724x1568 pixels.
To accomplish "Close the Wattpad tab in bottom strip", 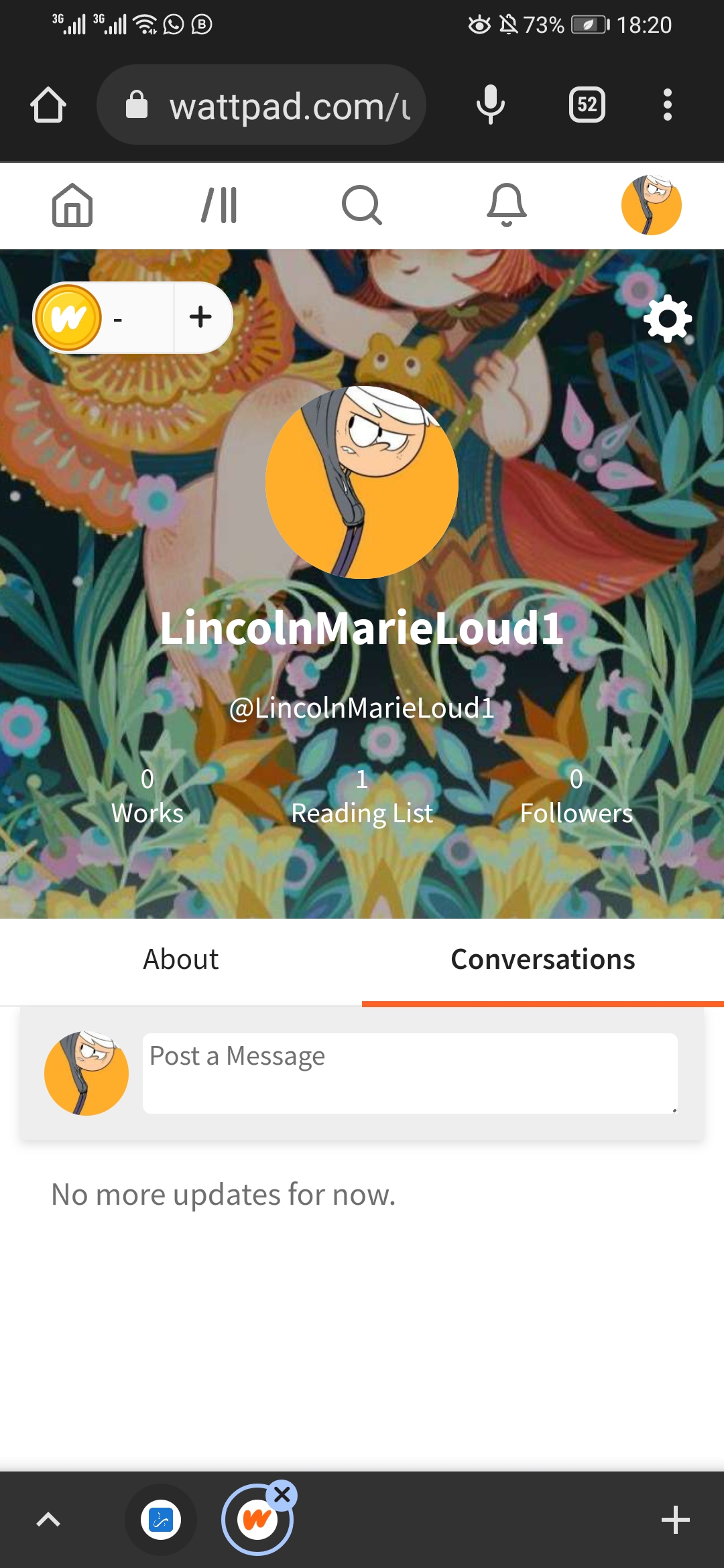I will coord(282,1494).
